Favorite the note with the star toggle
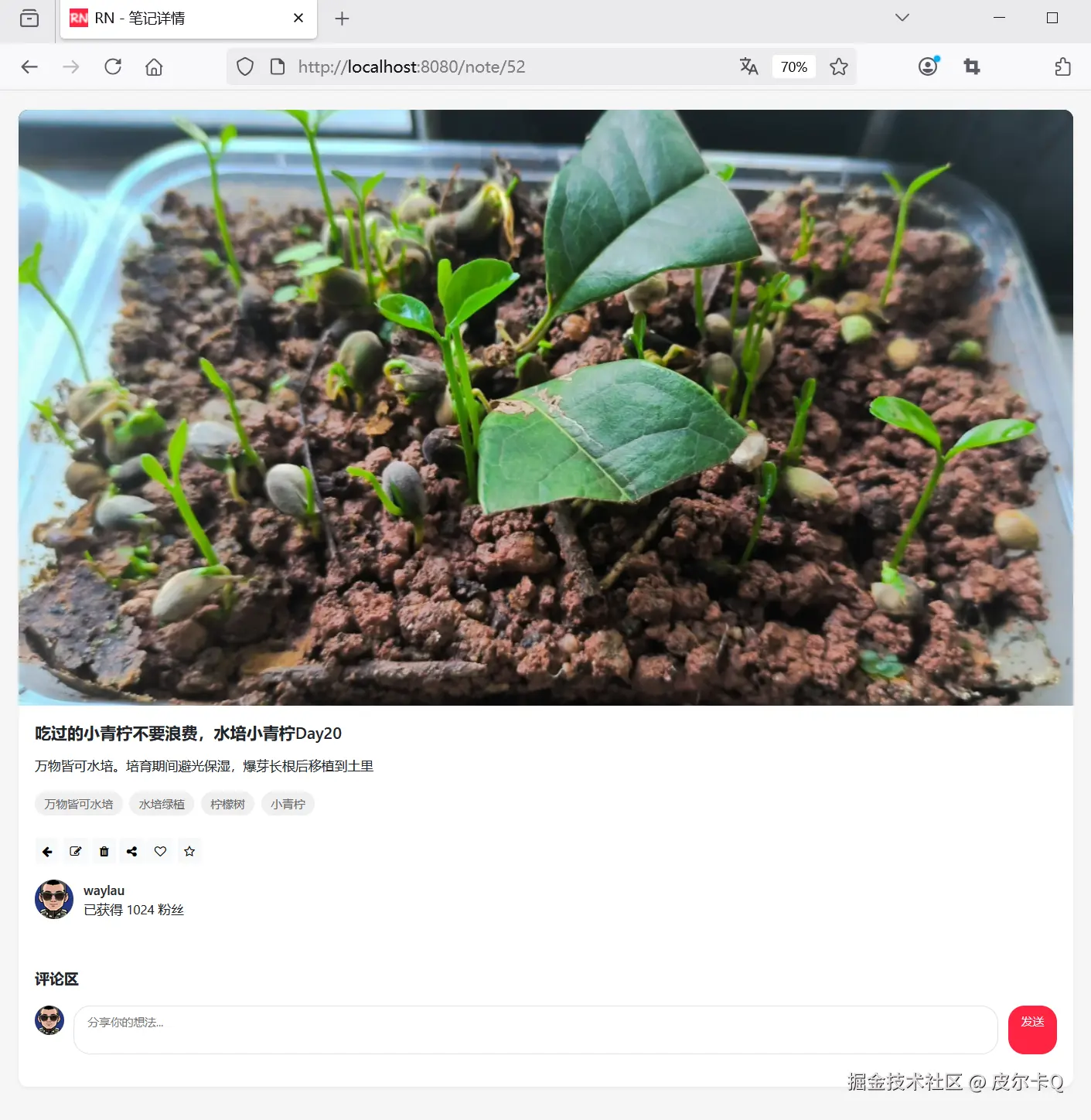This screenshot has width=1091, height=1120. 189,851
